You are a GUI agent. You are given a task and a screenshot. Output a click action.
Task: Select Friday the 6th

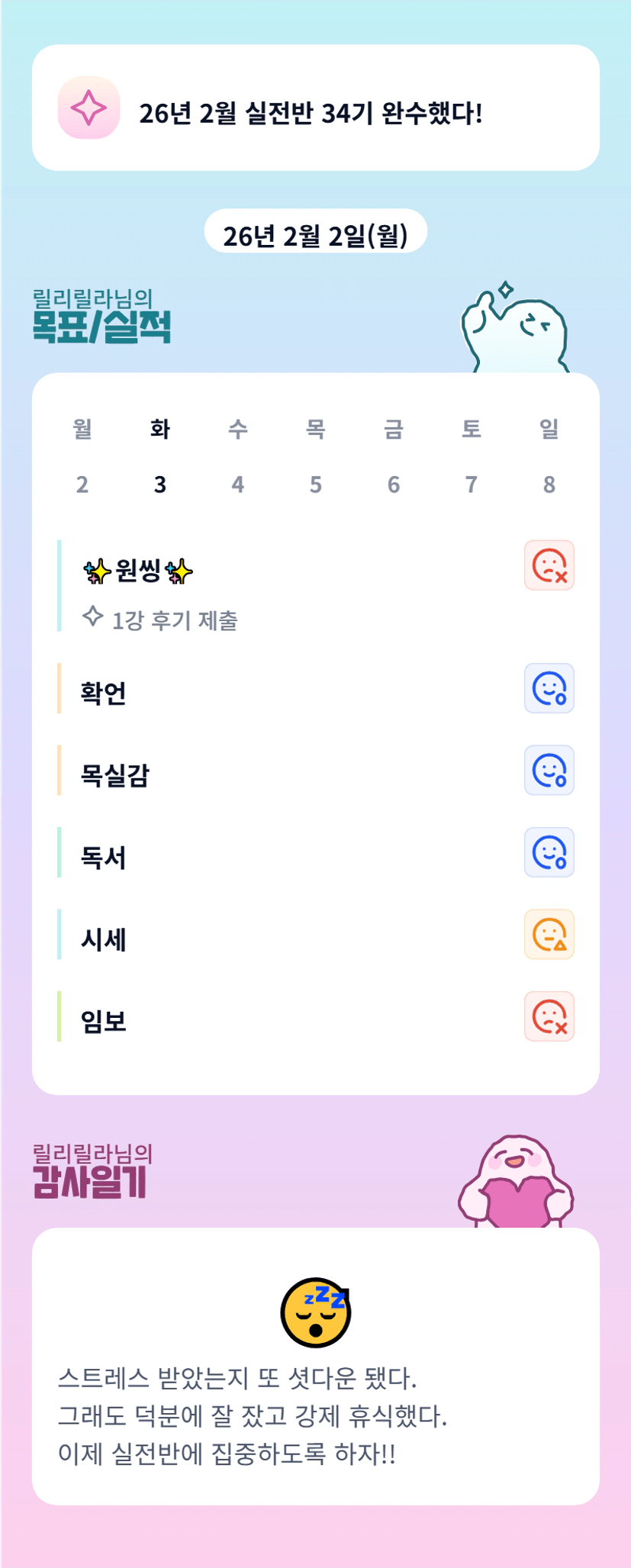coord(394,456)
